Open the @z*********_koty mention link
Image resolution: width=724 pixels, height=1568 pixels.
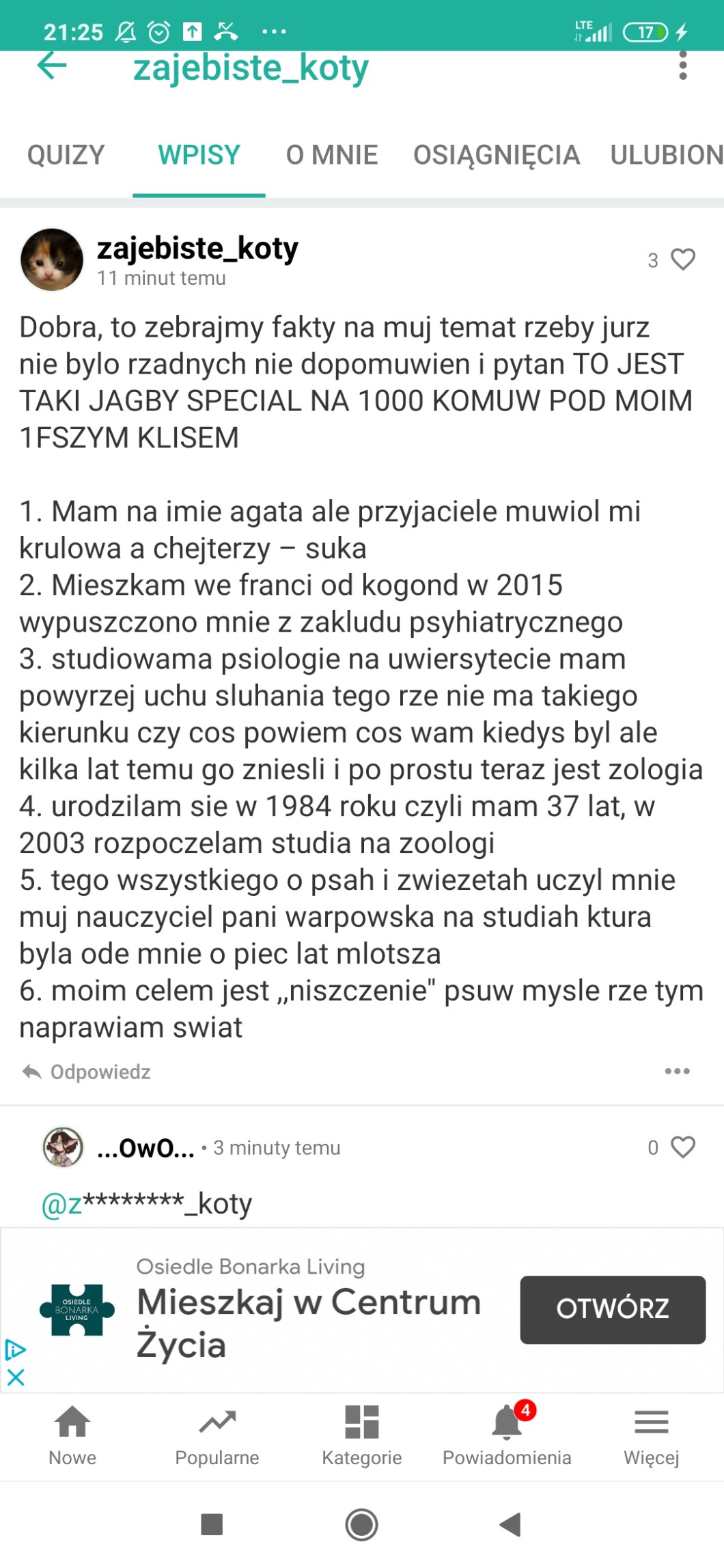(147, 1203)
